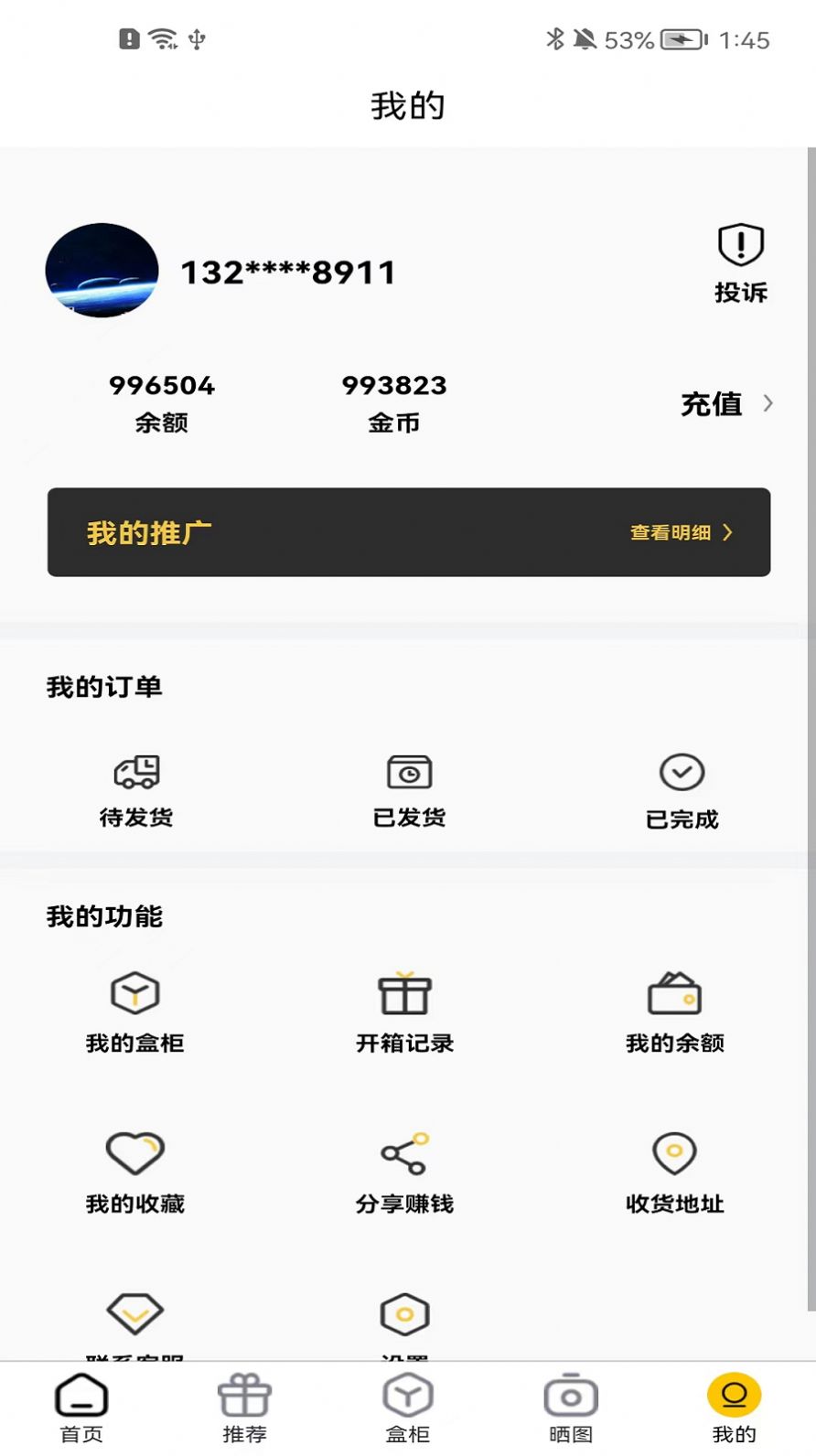Screen dimensions: 816x1456
Task: Open the 盒柜 tab in bottom bar
Action: coord(408,1408)
